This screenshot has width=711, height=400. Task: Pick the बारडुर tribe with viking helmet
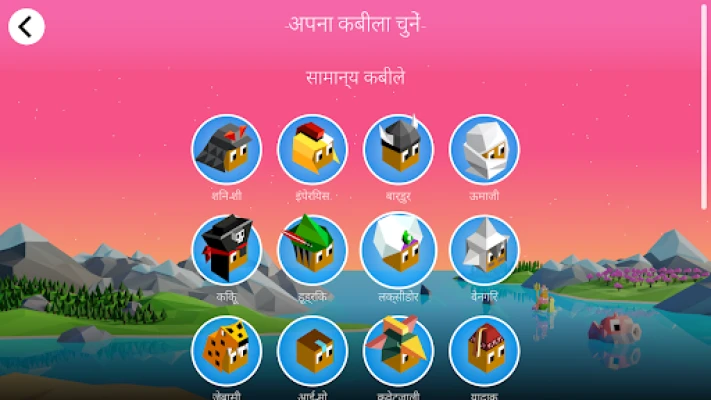[x=399, y=149]
